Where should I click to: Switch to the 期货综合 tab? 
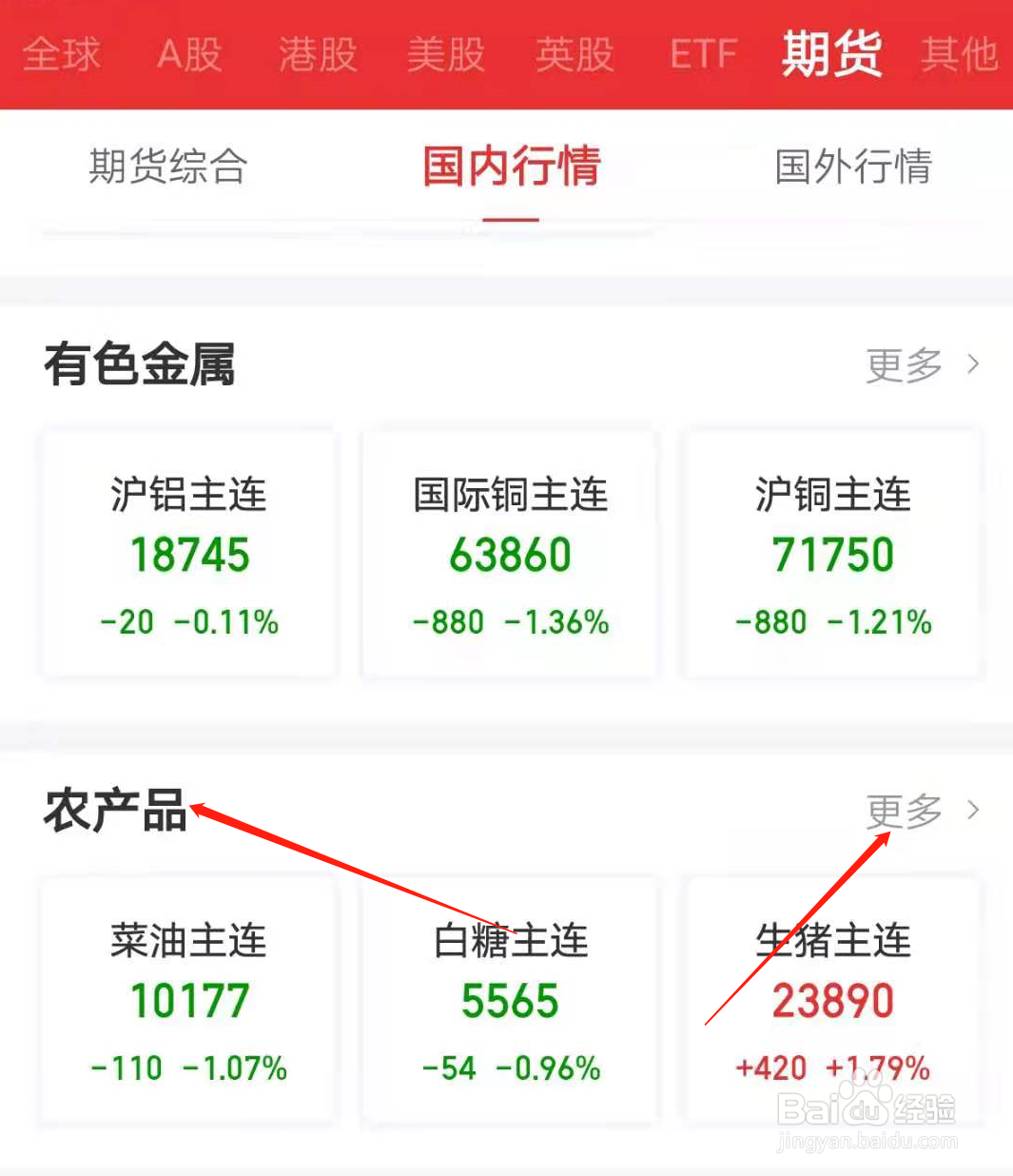click(167, 167)
